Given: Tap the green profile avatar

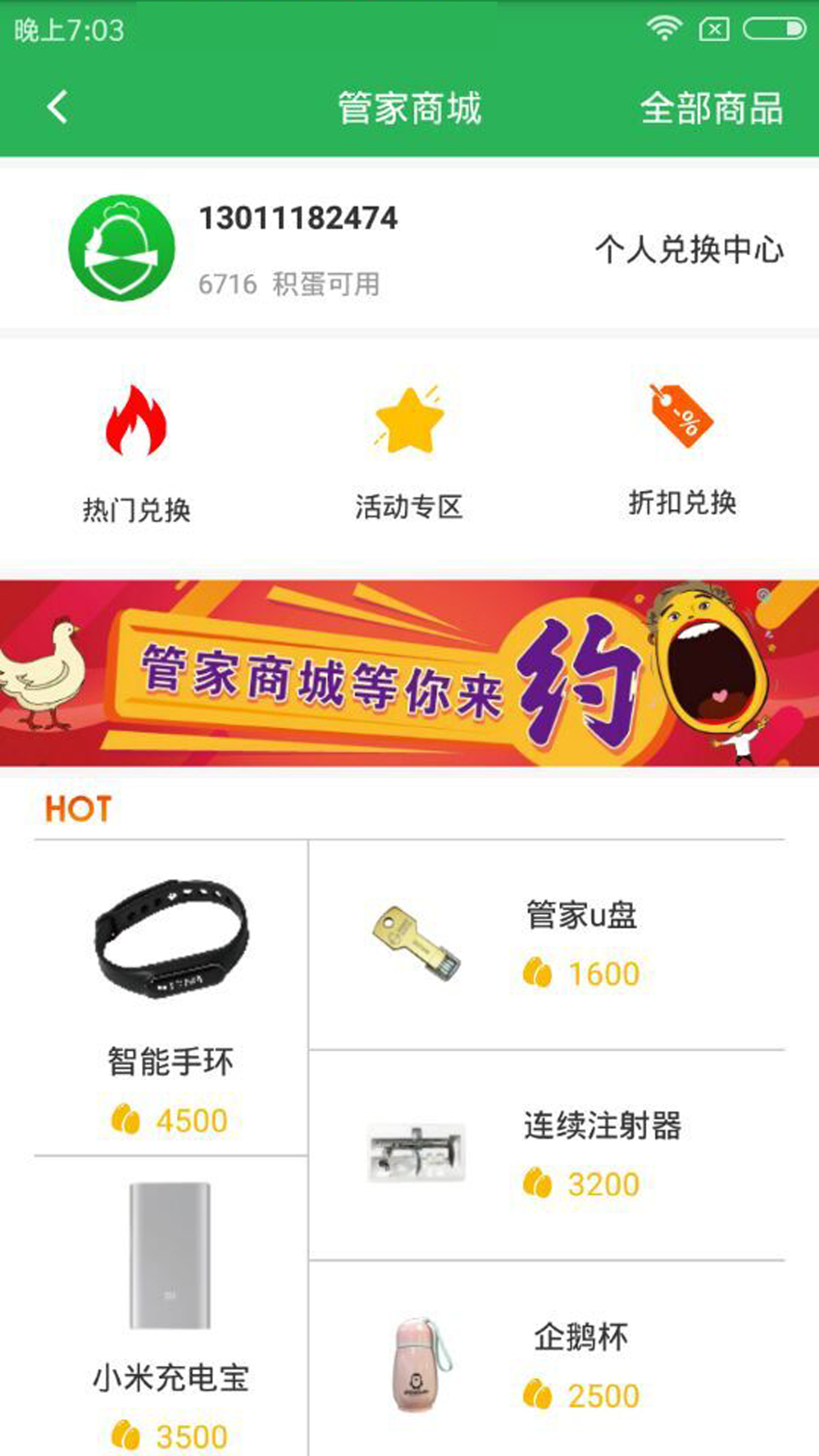Looking at the screenshot, I should pyautogui.click(x=121, y=248).
